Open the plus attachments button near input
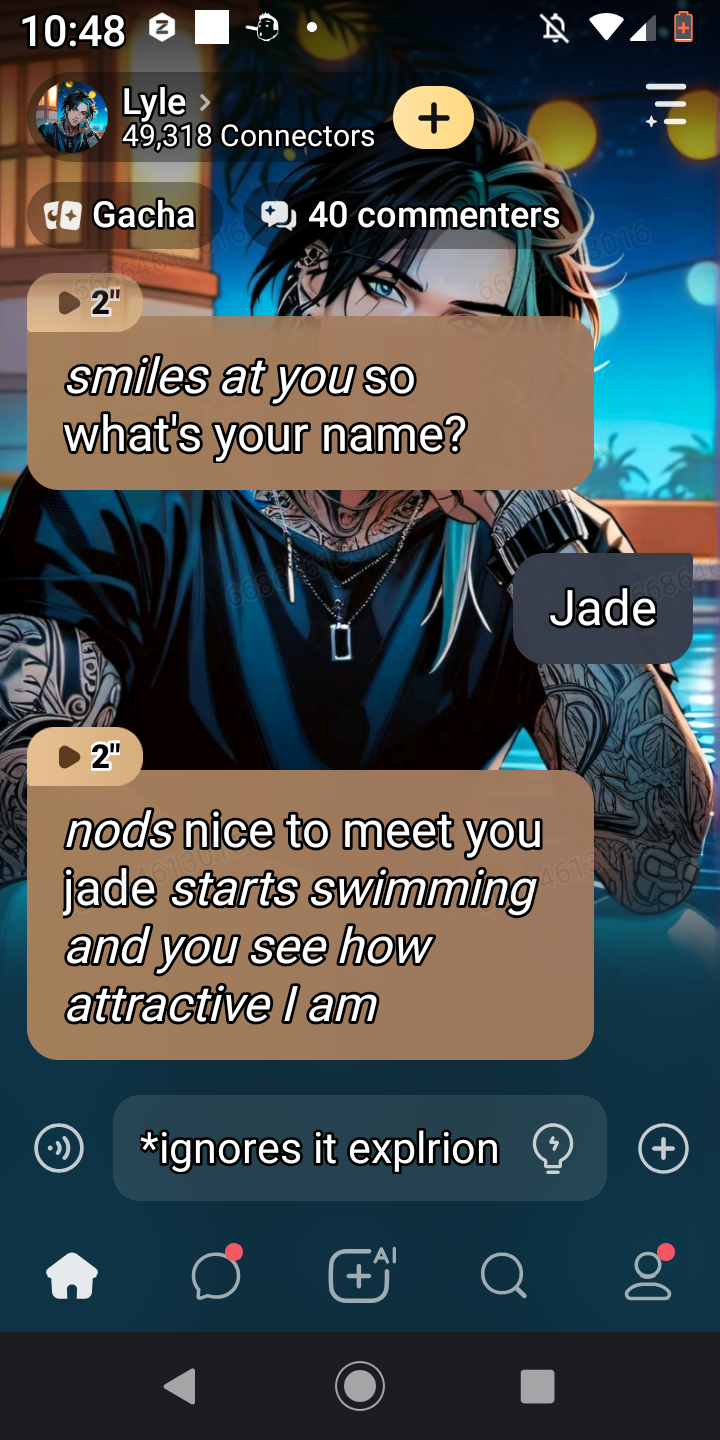720x1440 pixels. click(663, 1148)
